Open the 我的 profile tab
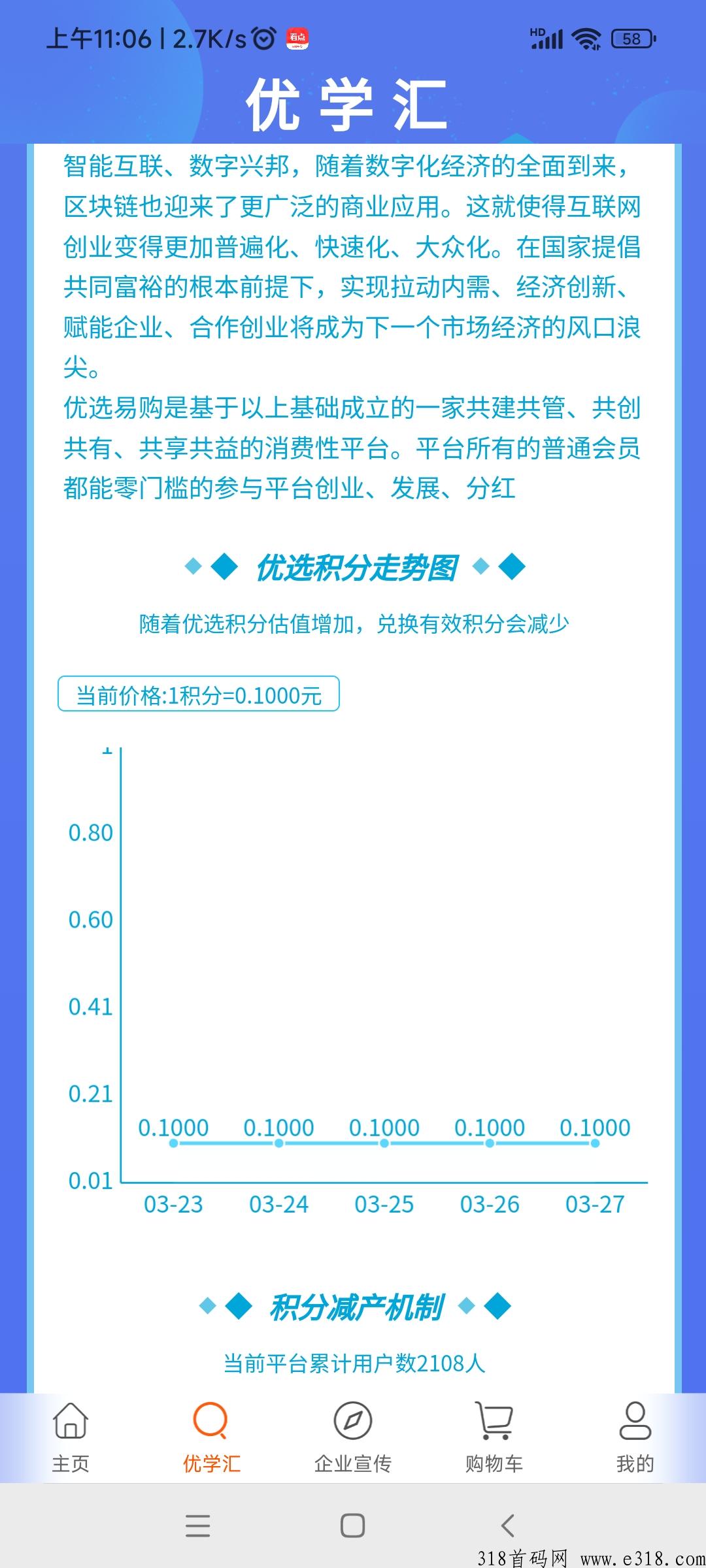706x1568 pixels. (x=635, y=1436)
